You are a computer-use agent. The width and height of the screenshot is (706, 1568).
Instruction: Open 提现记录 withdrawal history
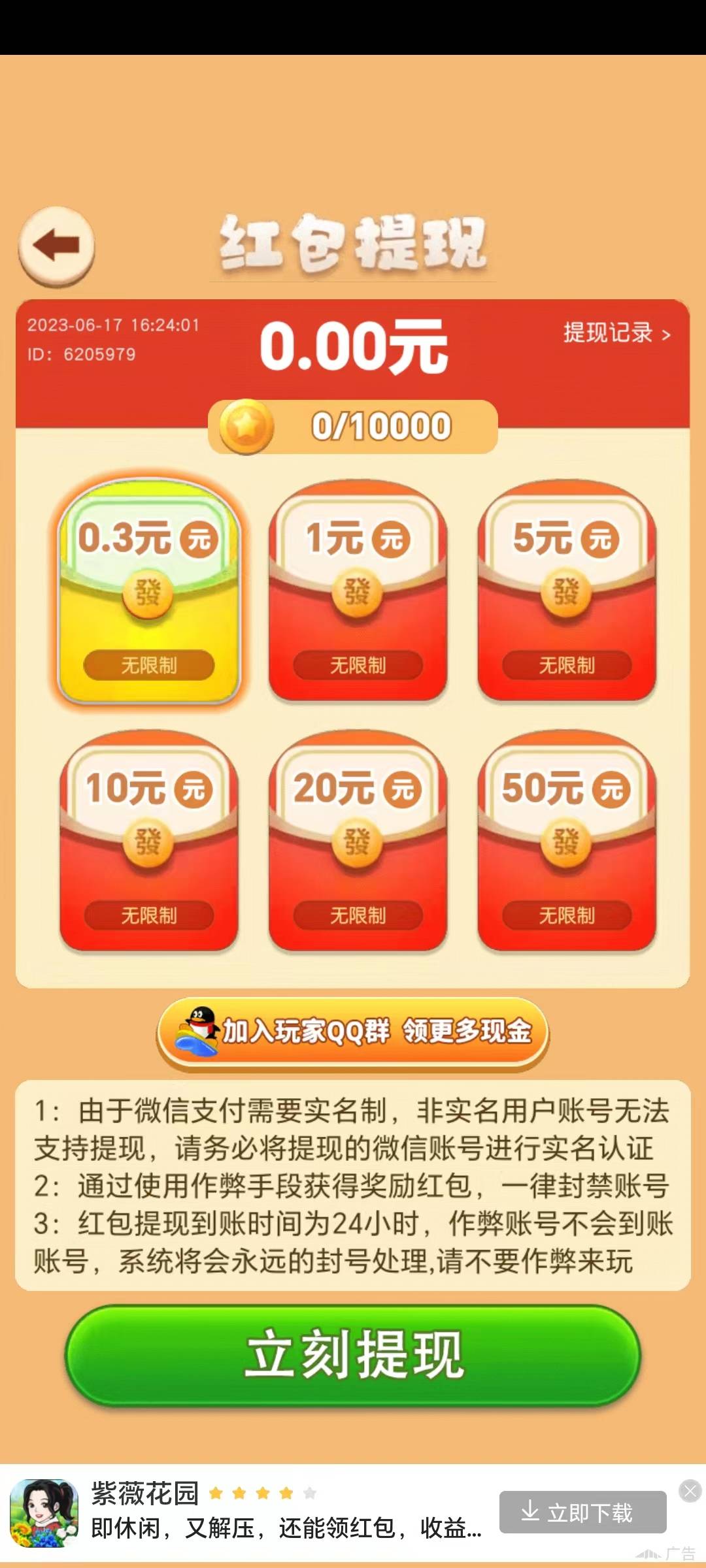click(x=616, y=333)
